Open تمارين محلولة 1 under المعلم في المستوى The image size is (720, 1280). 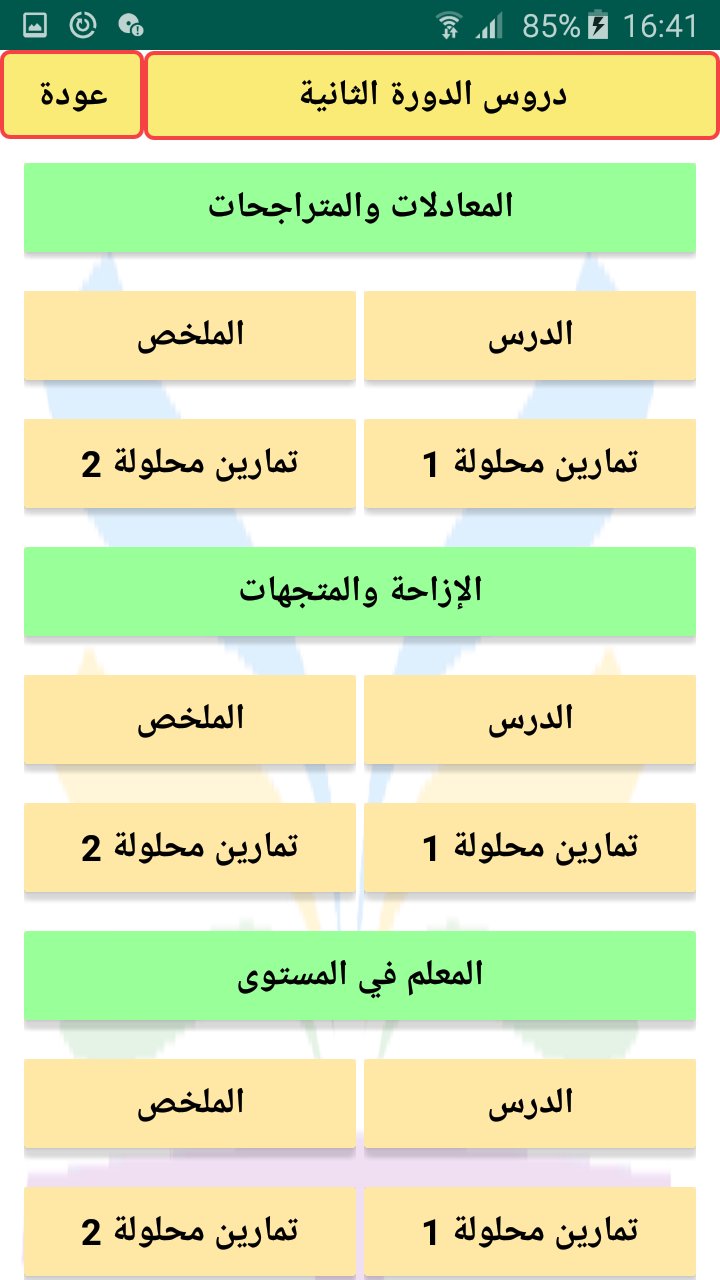click(x=530, y=1231)
